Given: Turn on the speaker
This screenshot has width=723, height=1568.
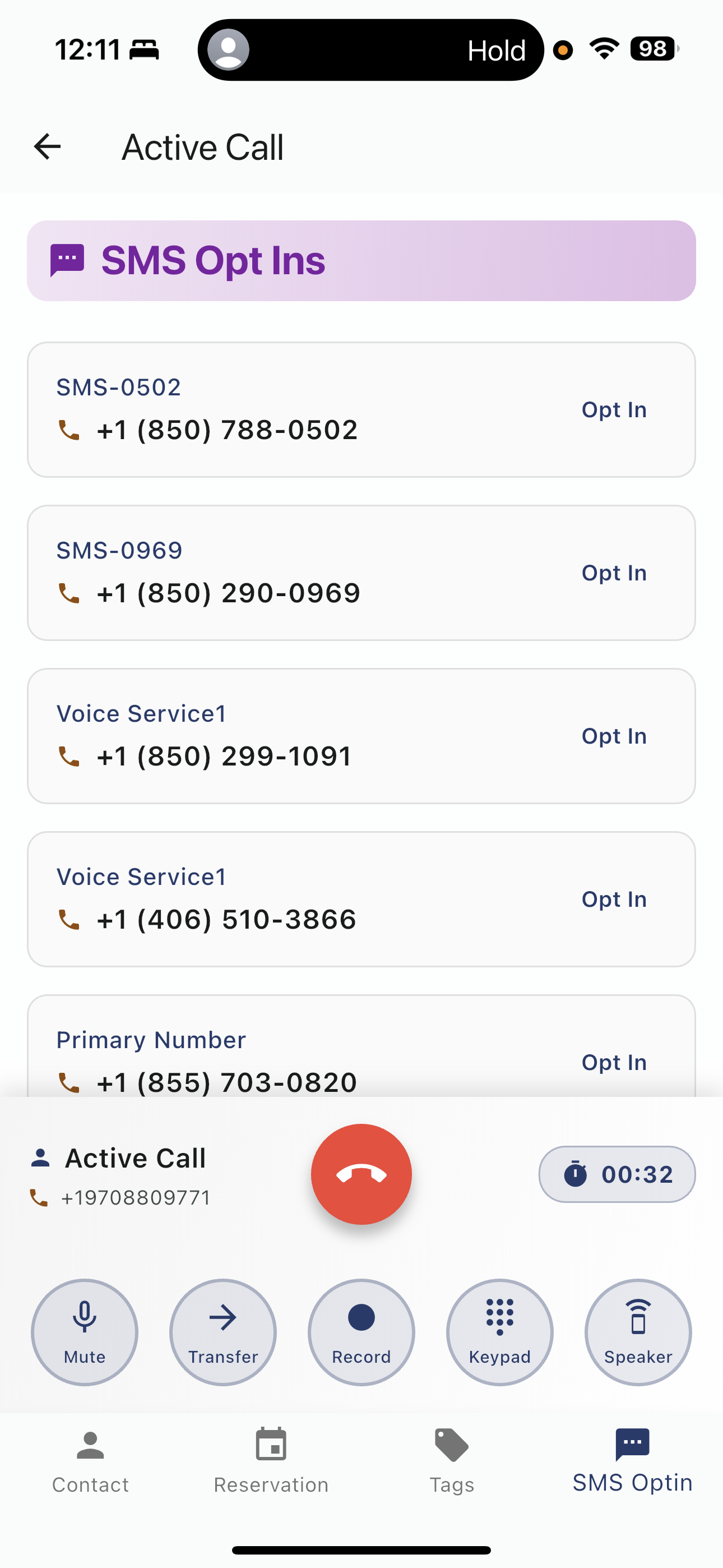Looking at the screenshot, I should click(x=638, y=1332).
